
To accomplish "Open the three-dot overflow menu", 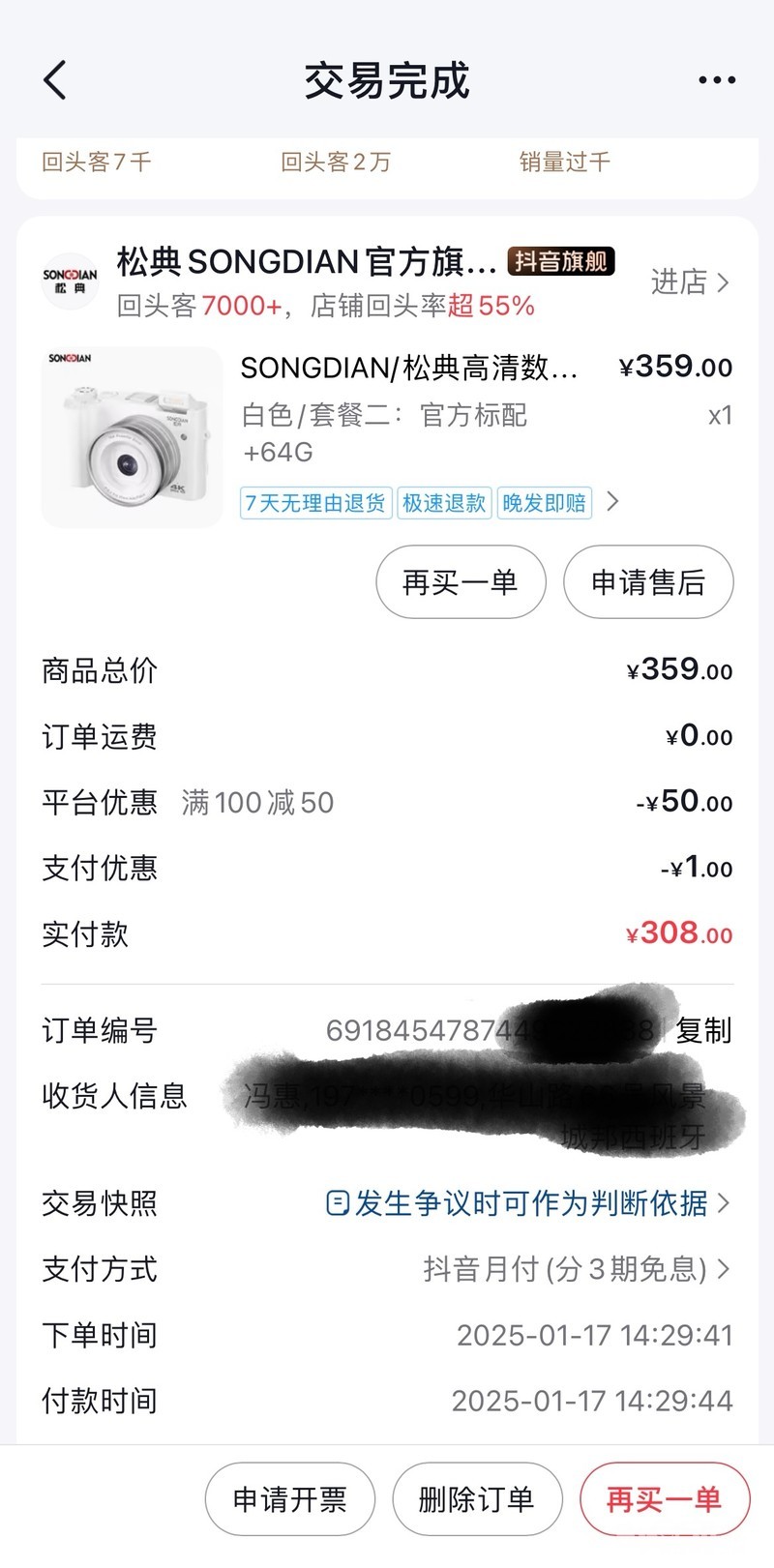I will pyautogui.click(x=717, y=80).
